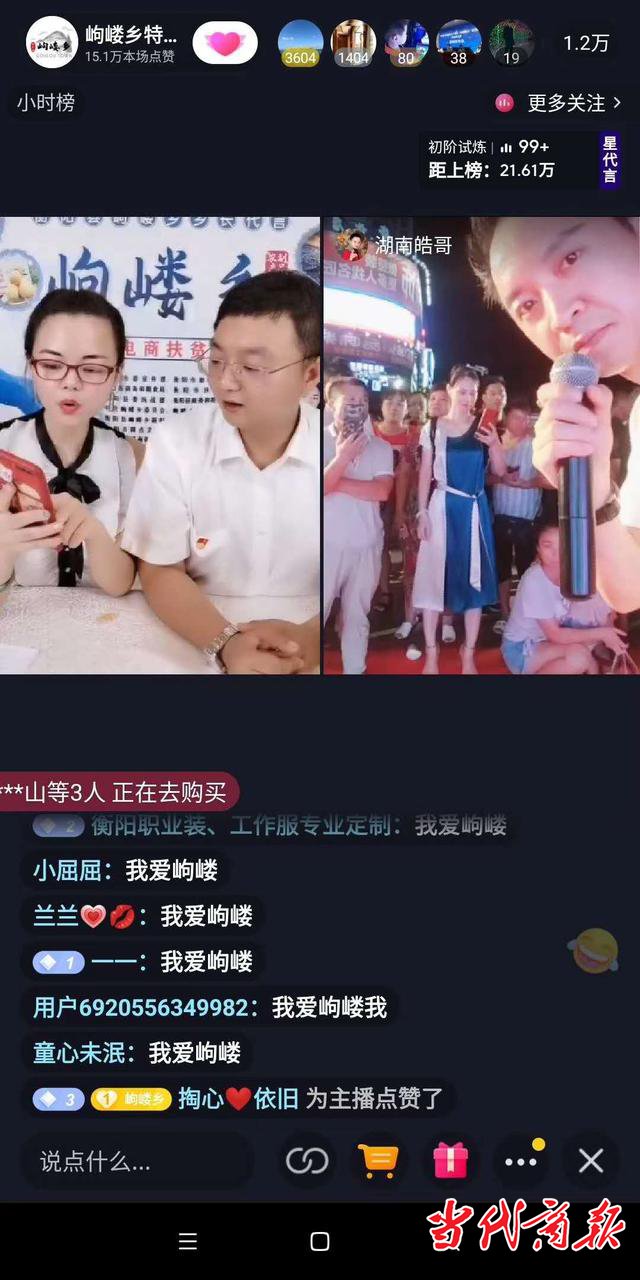Viewport: 640px width, 1280px height.
Task: Type a comment in 说点什么 field
Action: pos(135,1161)
